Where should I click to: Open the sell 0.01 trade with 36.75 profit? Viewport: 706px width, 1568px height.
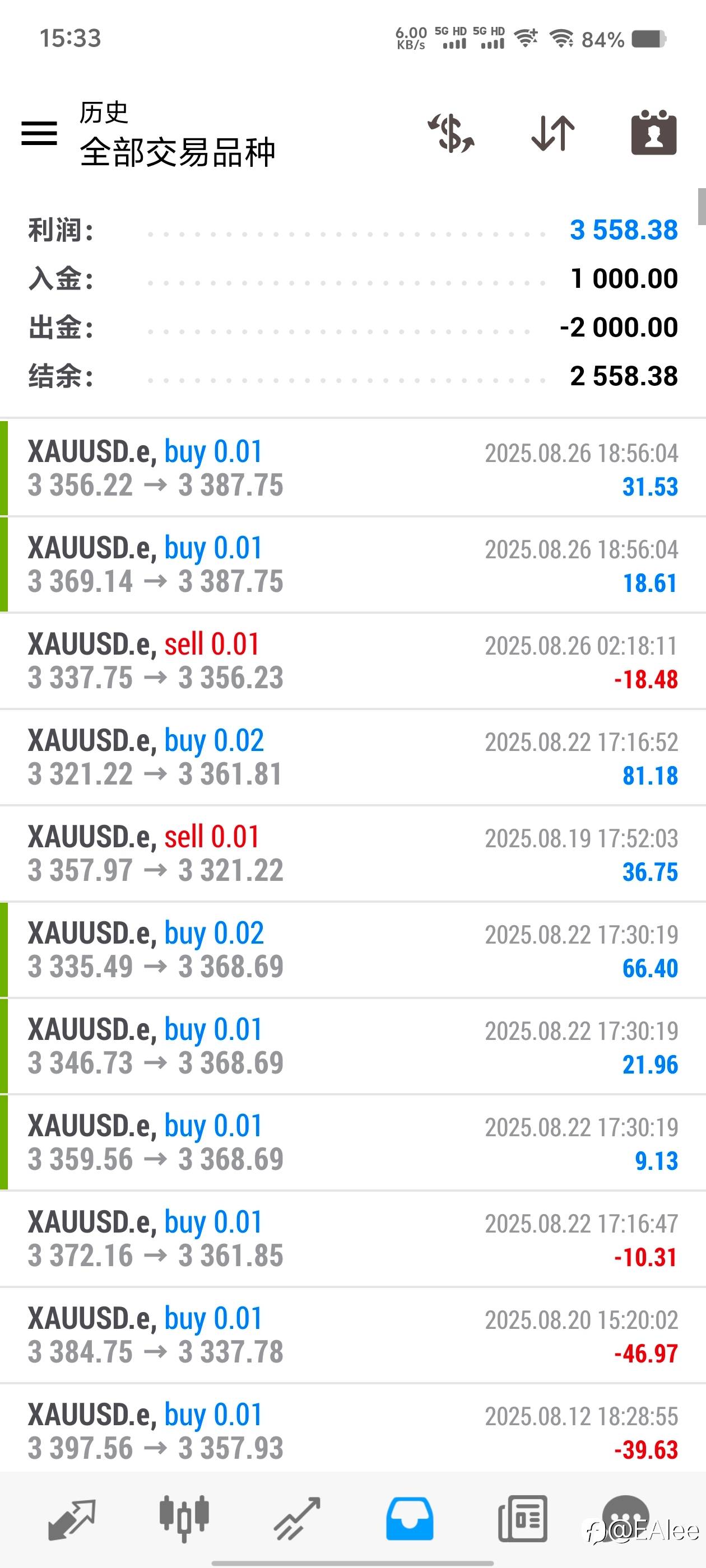[x=352, y=853]
